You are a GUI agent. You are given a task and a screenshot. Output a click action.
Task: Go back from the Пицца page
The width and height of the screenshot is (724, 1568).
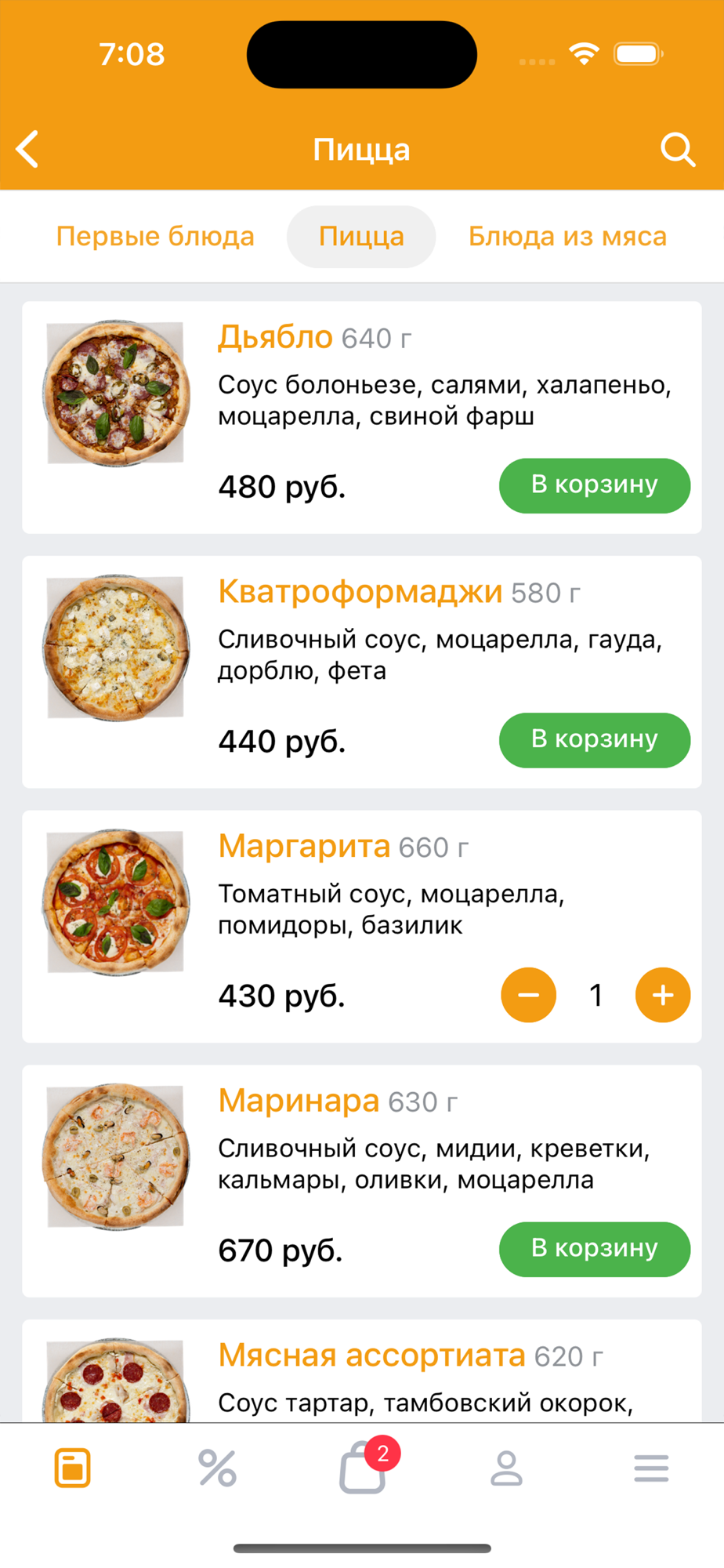(28, 149)
